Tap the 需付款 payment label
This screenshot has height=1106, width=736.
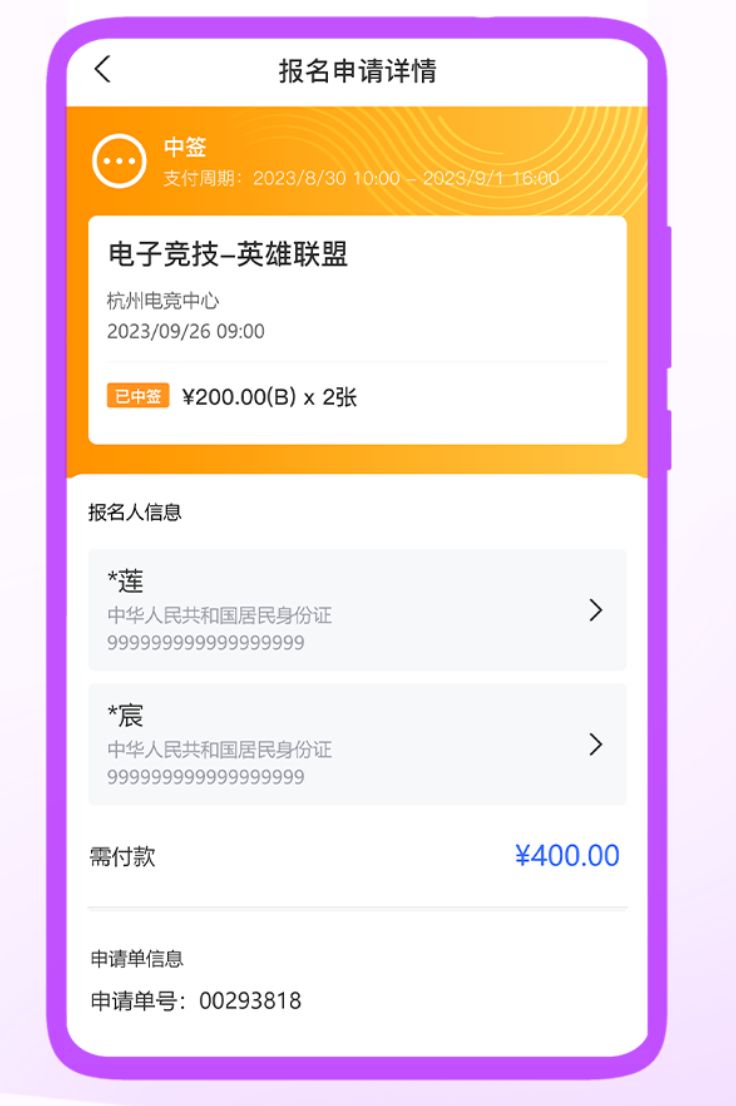(117, 857)
